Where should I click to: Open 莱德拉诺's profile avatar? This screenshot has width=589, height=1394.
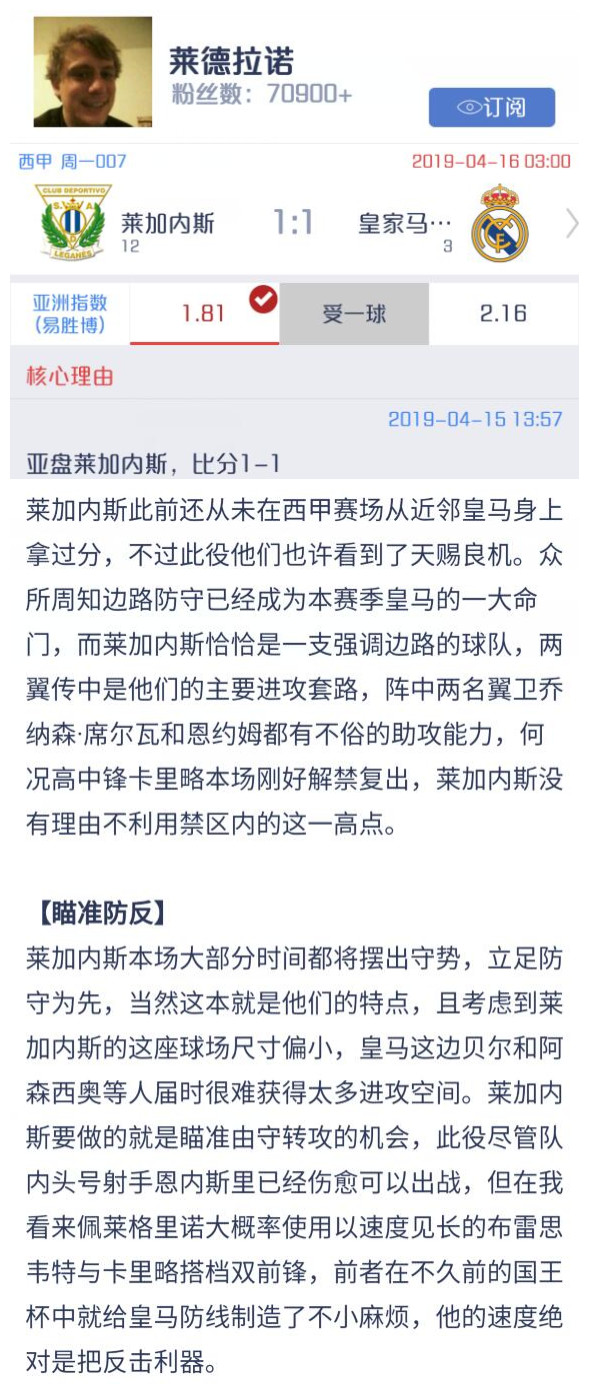[93, 72]
